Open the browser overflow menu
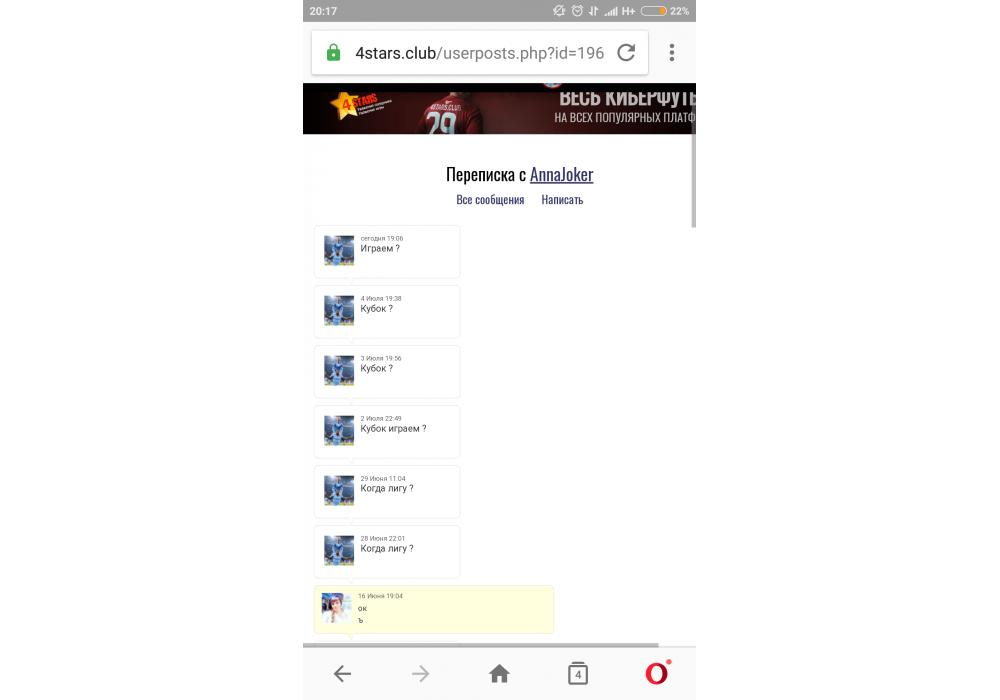Screen dimensions: 1000x700 pyautogui.click(x=672, y=53)
